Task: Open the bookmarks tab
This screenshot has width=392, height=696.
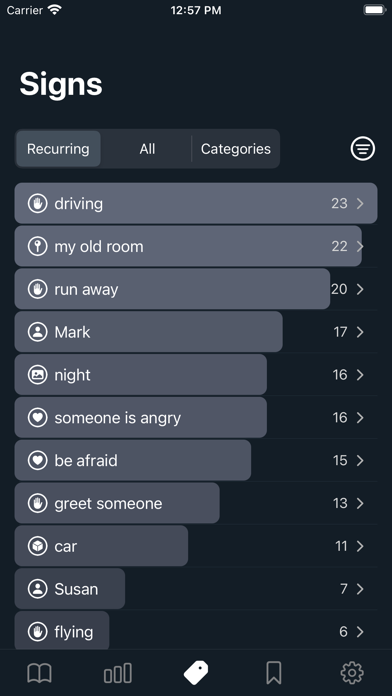Action: click(274, 673)
